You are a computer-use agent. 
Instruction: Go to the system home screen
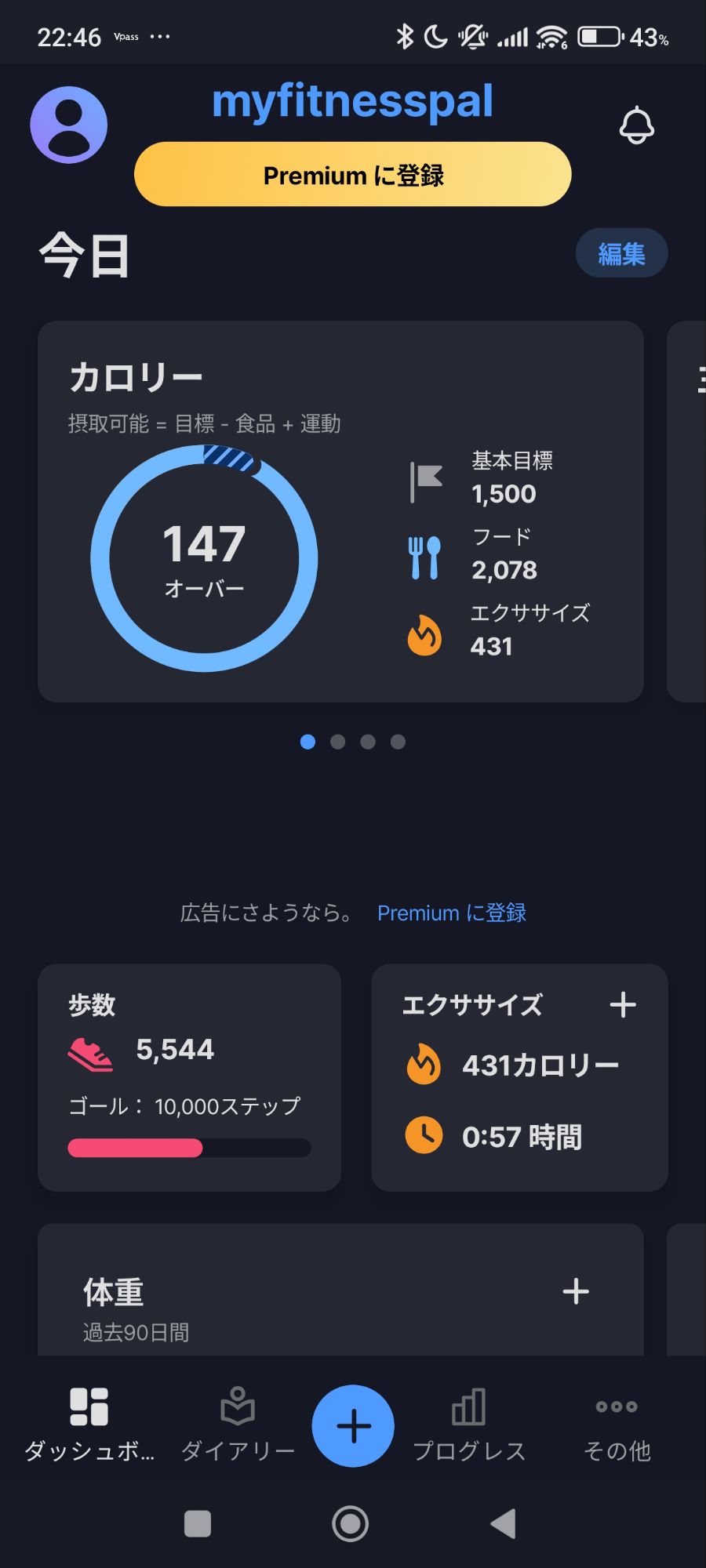pyautogui.click(x=351, y=1523)
